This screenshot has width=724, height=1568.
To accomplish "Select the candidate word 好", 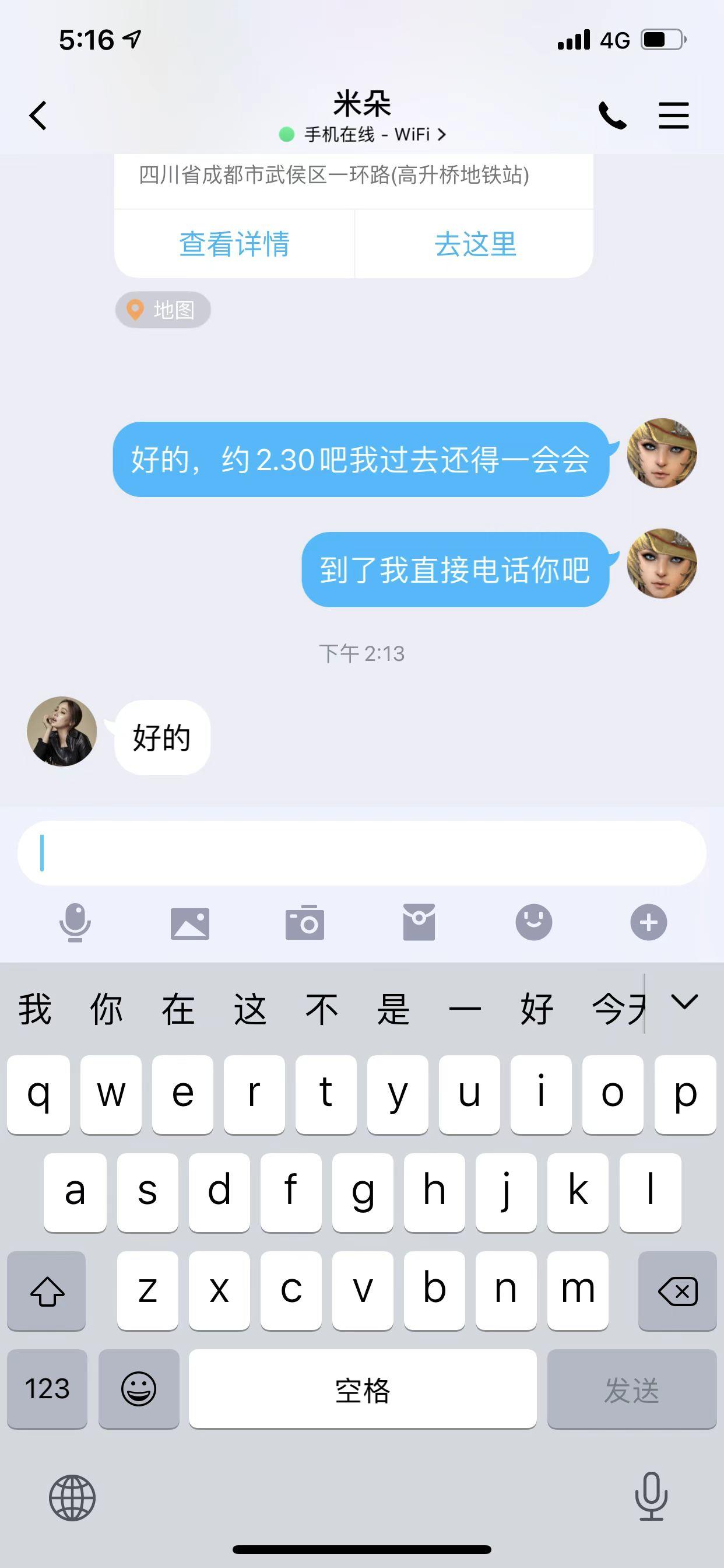I will tap(537, 1009).
